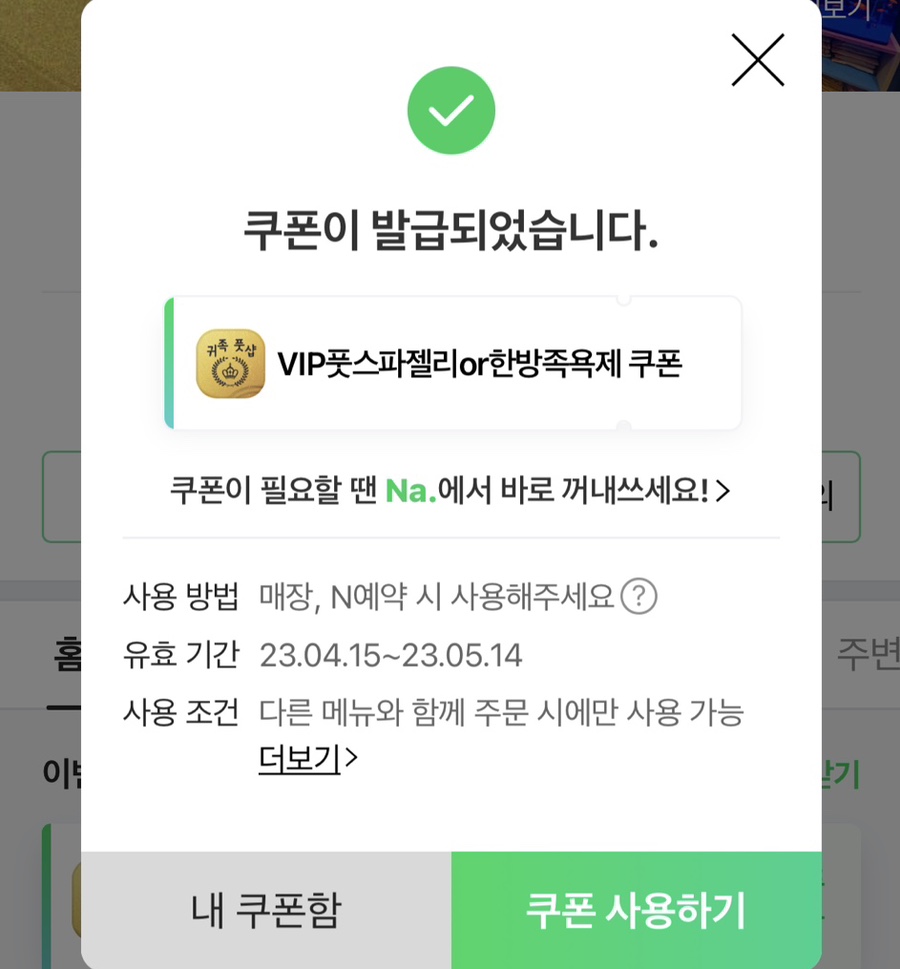Close the coupon issued dialog
The width and height of the screenshot is (900, 969).
(757, 60)
